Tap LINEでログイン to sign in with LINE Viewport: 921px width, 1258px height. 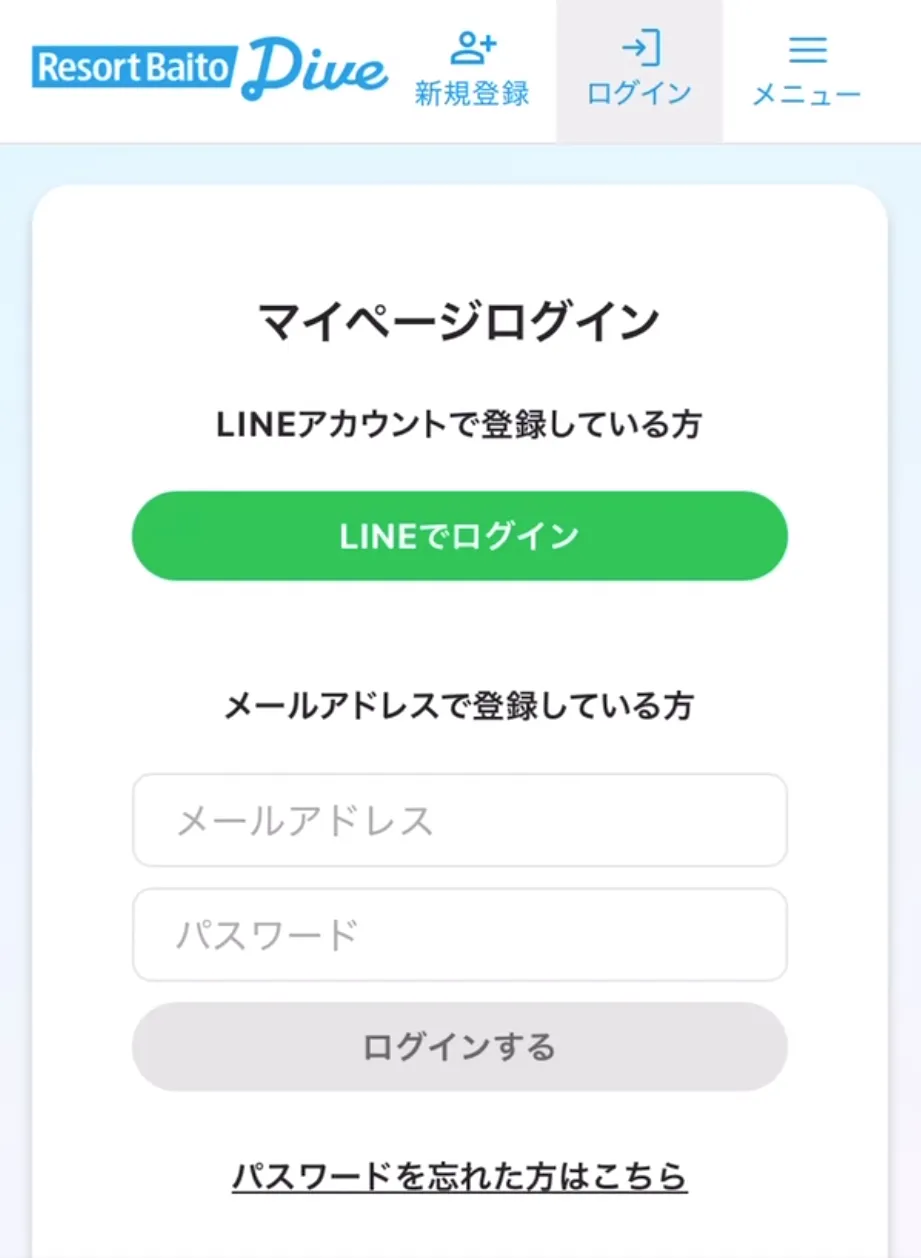pyautogui.click(x=460, y=536)
